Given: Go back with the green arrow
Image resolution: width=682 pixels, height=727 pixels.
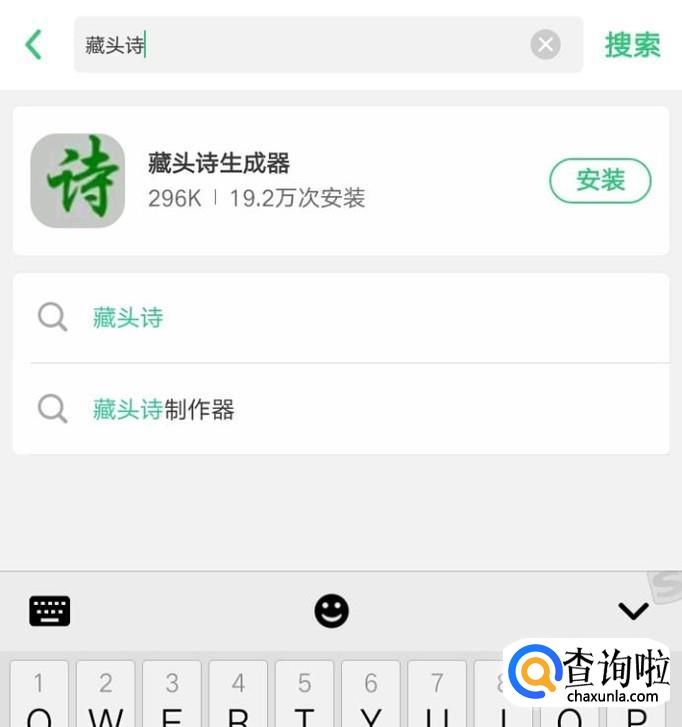Looking at the screenshot, I should (x=33, y=45).
